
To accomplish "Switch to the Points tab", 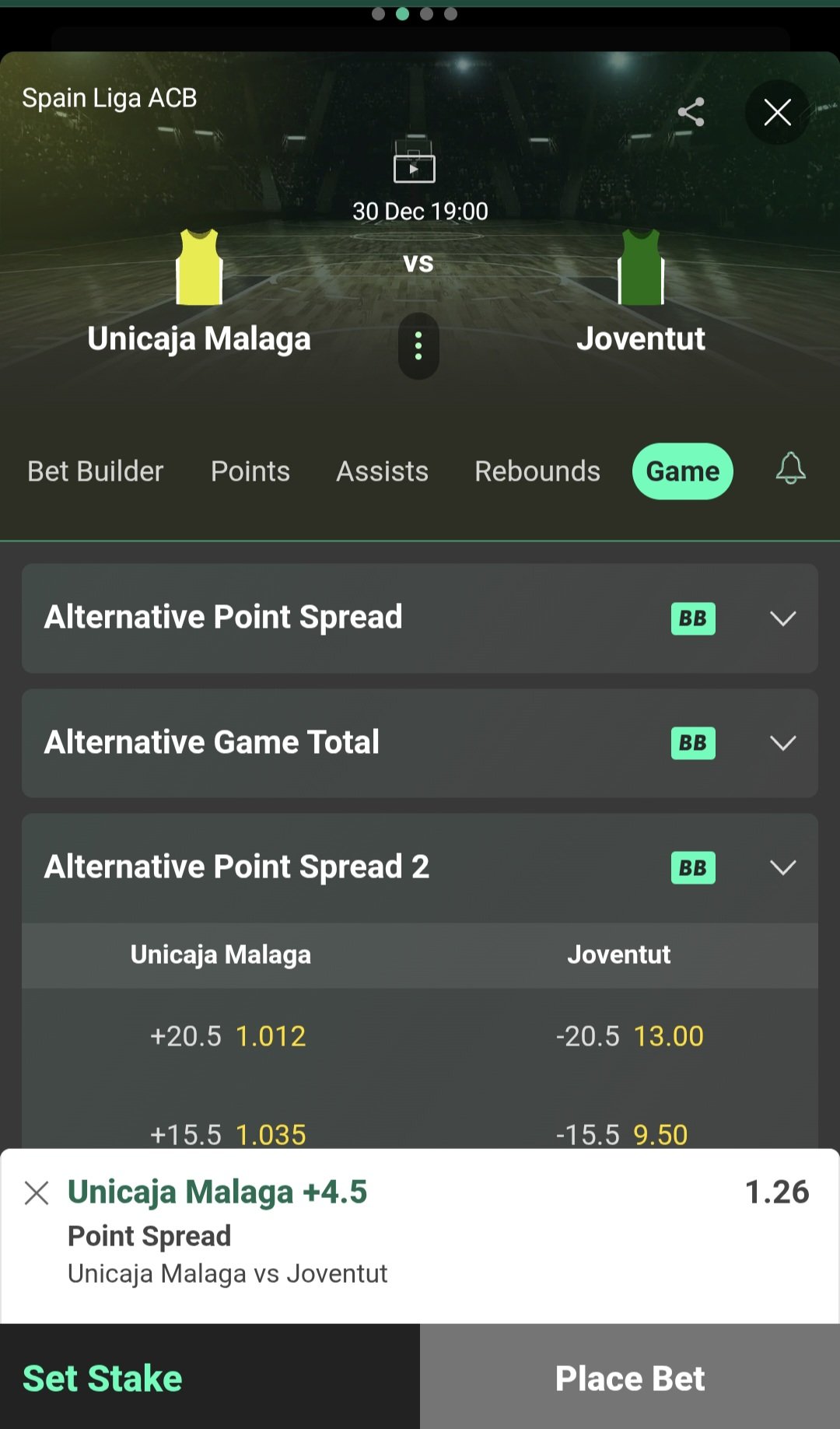I will tap(250, 471).
